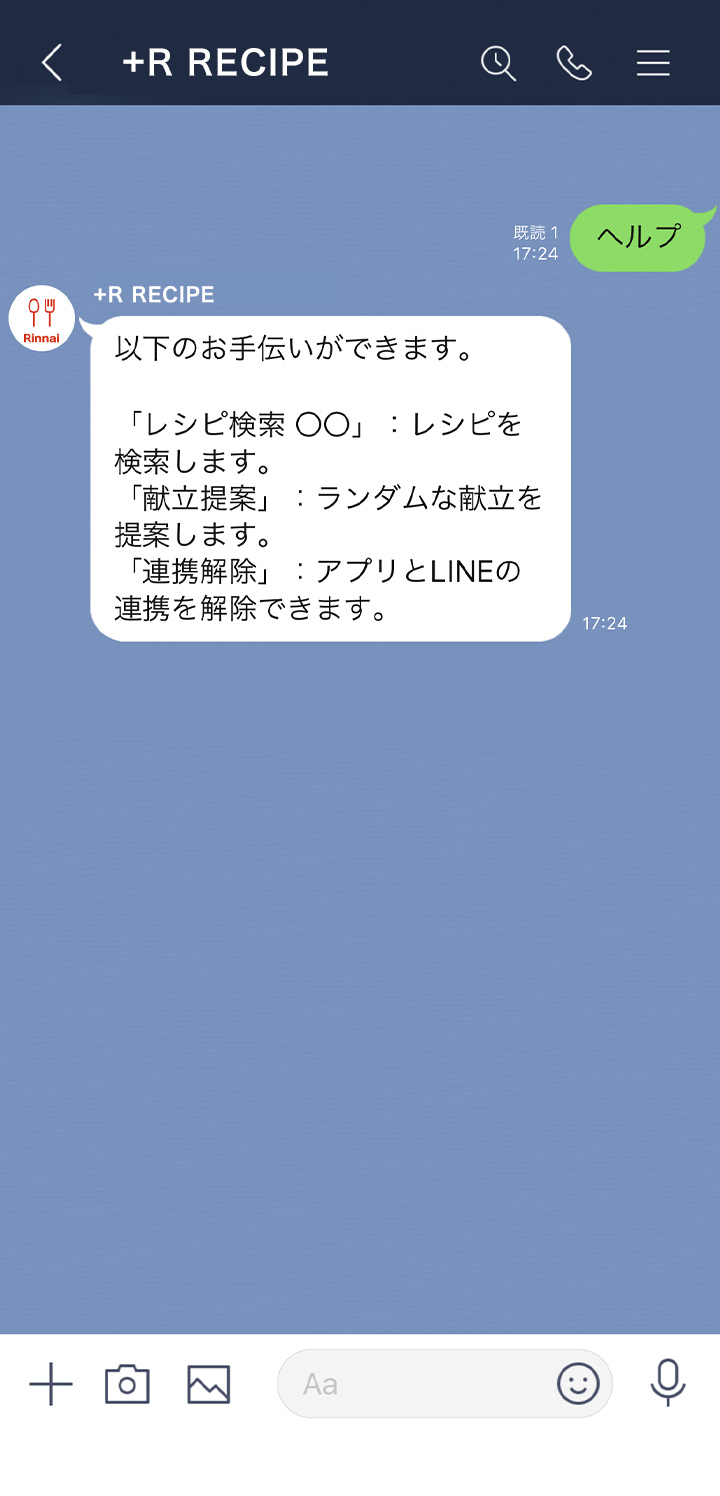The width and height of the screenshot is (720, 1496).
Task: Go back from the +R RECIPE chat
Action: pyautogui.click(x=52, y=63)
